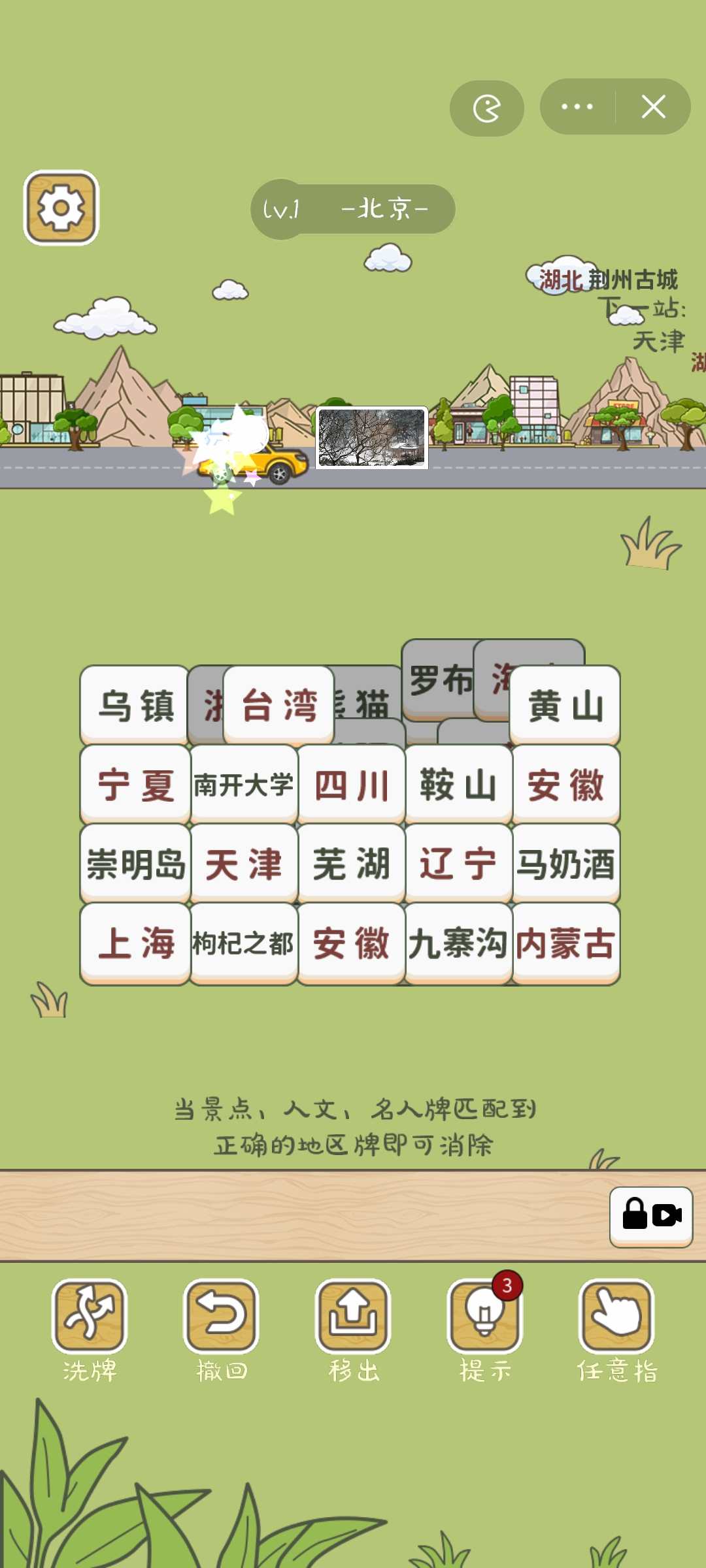Choose the 南开大学 tile
The height and width of the screenshot is (1568, 706).
point(244,785)
